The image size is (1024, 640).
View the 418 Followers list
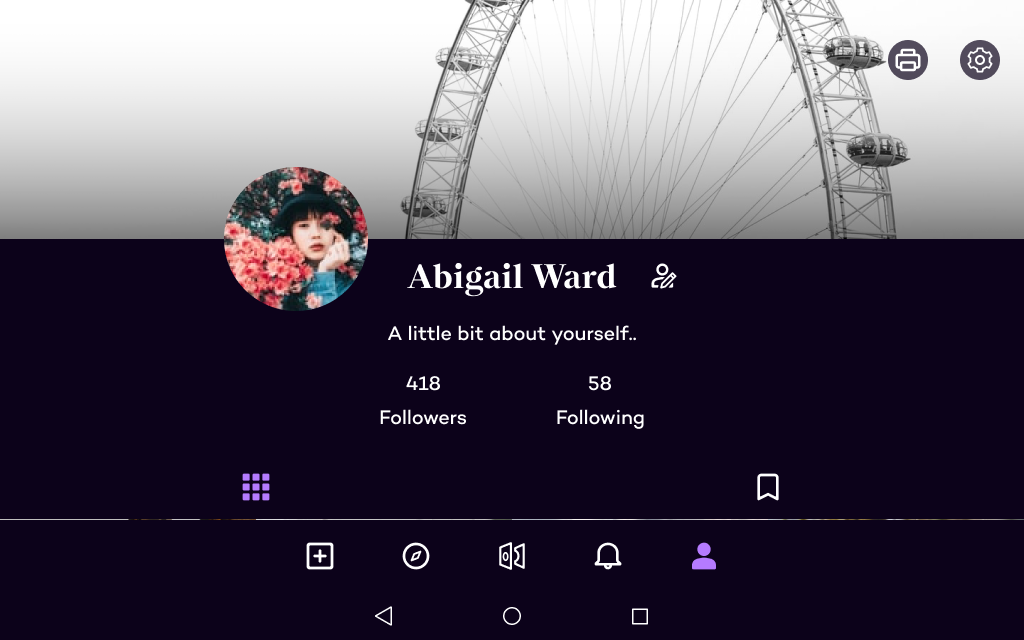(423, 400)
